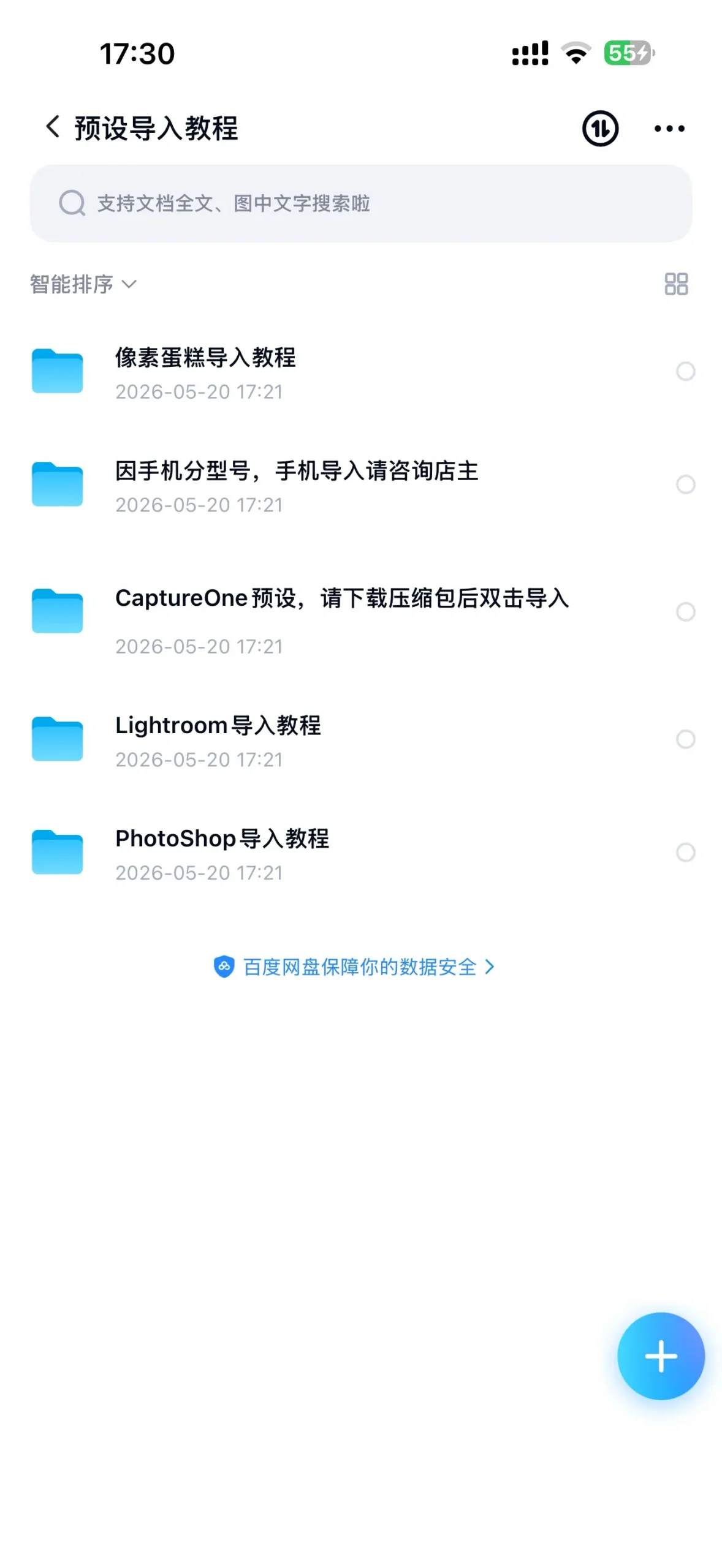The width and height of the screenshot is (722, 1568).
Task: Open the 像素蛋糕导入教程 folder
Action: click(343, 372)
